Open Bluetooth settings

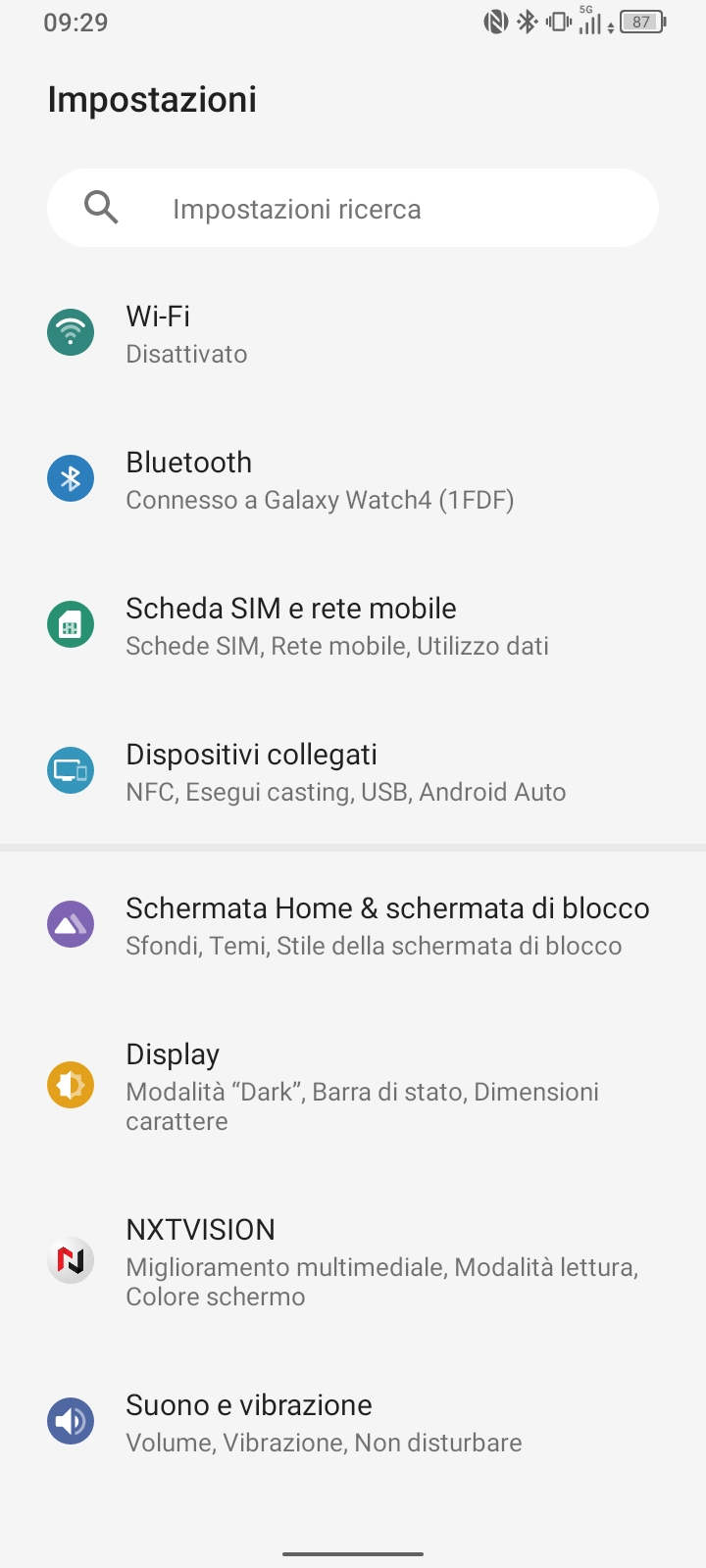click(x=353, y=479)
